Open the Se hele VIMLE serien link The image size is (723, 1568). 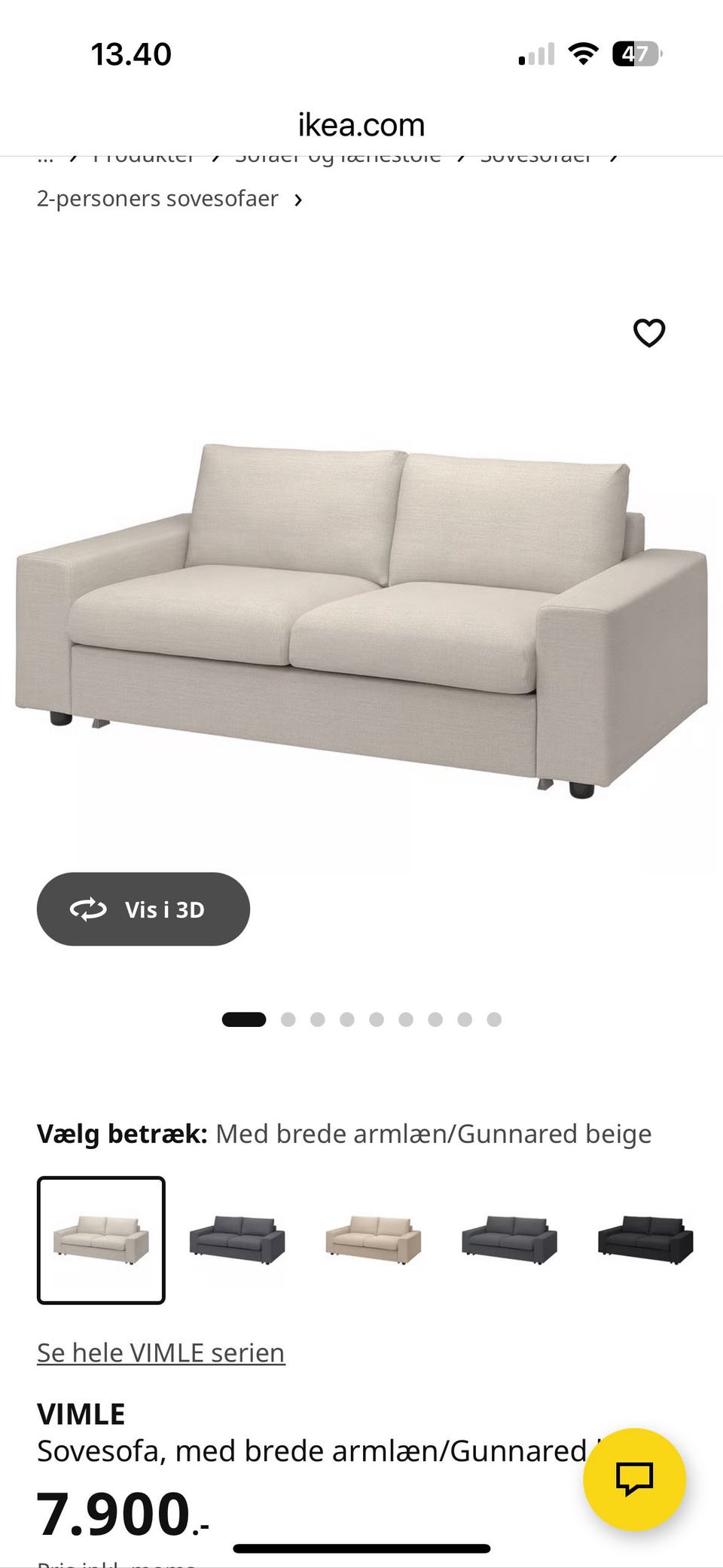(x=160, y=1352)
